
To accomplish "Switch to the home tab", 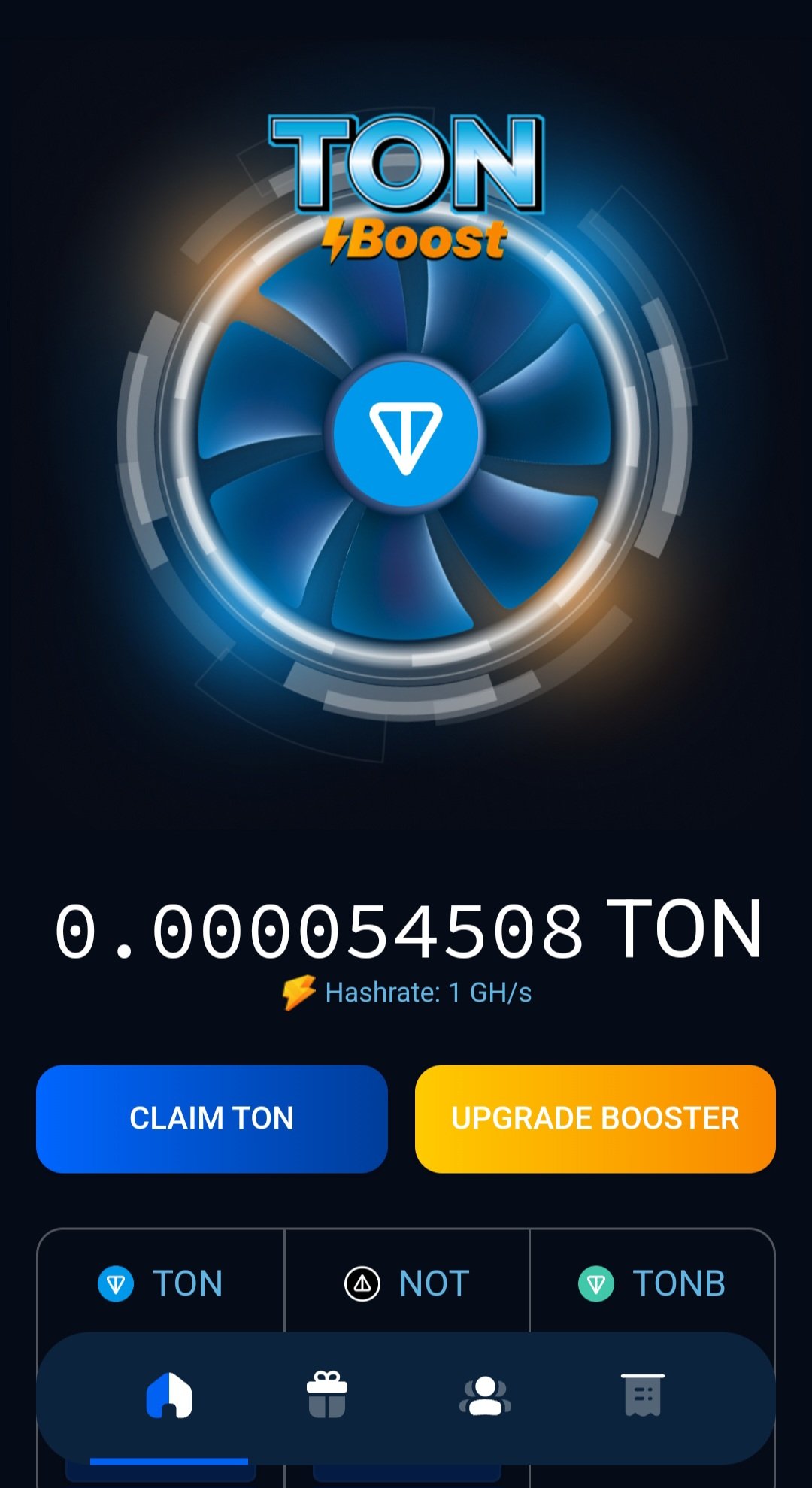I will point(169,1396).
